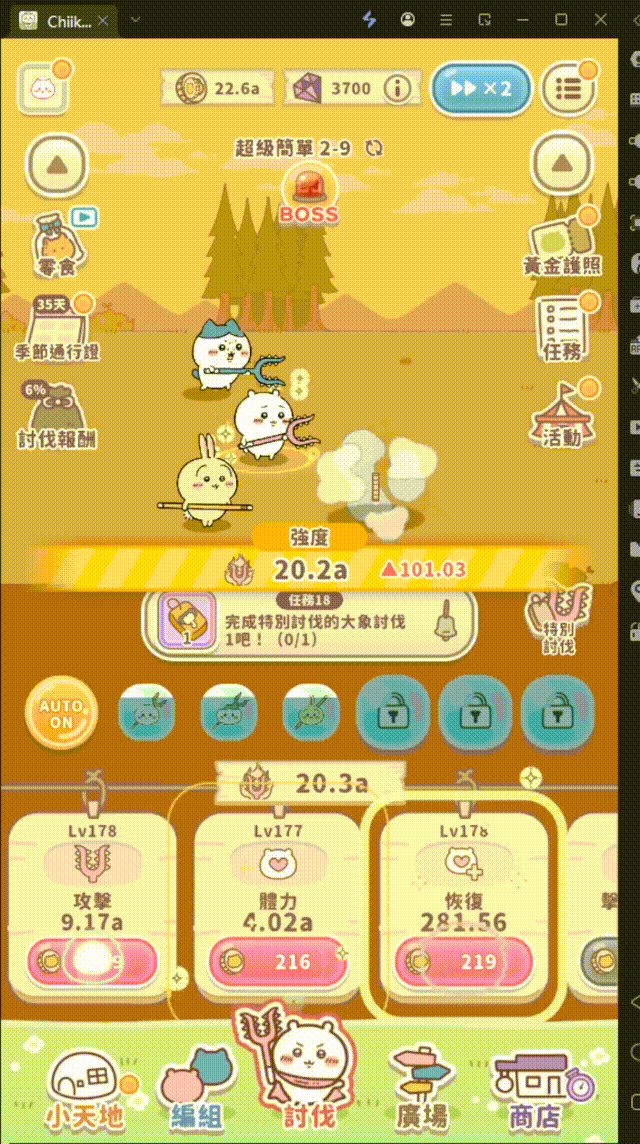Open 討伐報酬 rewards
This screenshot has height=1144, width=640.
pyautogui.click(x=56, y=413)
